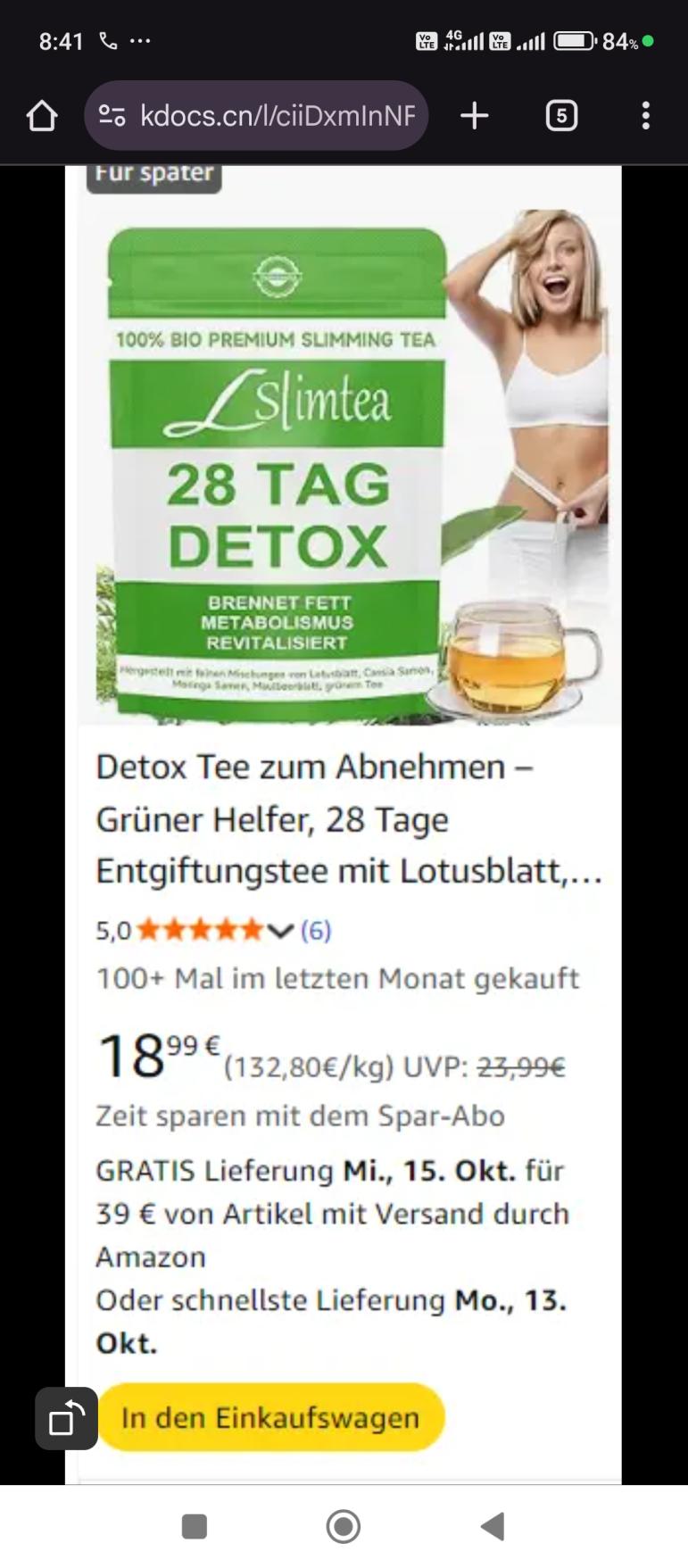Image resolution: width=688 pixels, height=1568 pixels.
Task: Tap the floating rotate-screen button
Action: [x=66, y=1418]
